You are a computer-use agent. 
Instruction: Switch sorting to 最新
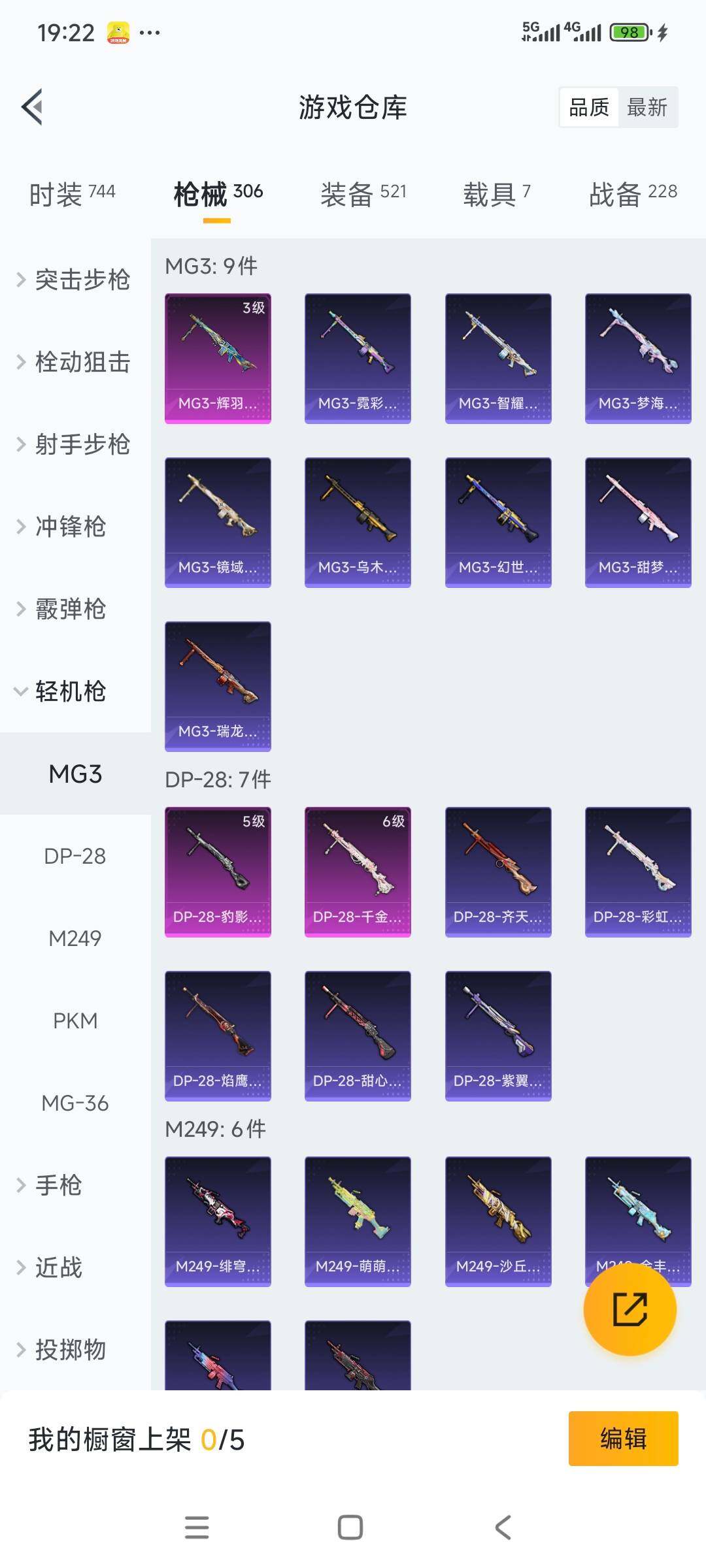[x=647, y=108]
